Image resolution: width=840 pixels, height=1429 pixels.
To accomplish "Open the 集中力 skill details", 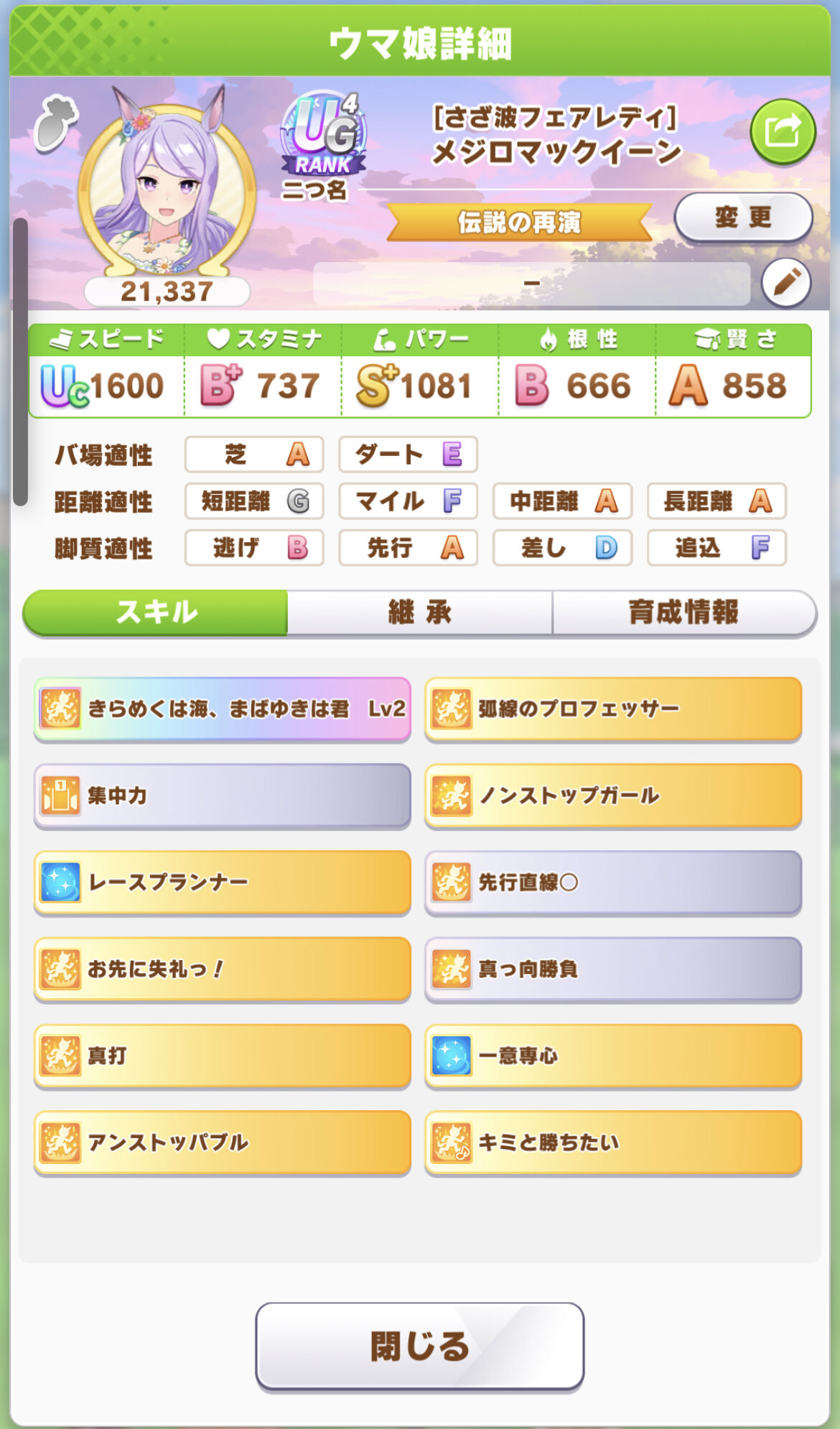I will (223, 796).
